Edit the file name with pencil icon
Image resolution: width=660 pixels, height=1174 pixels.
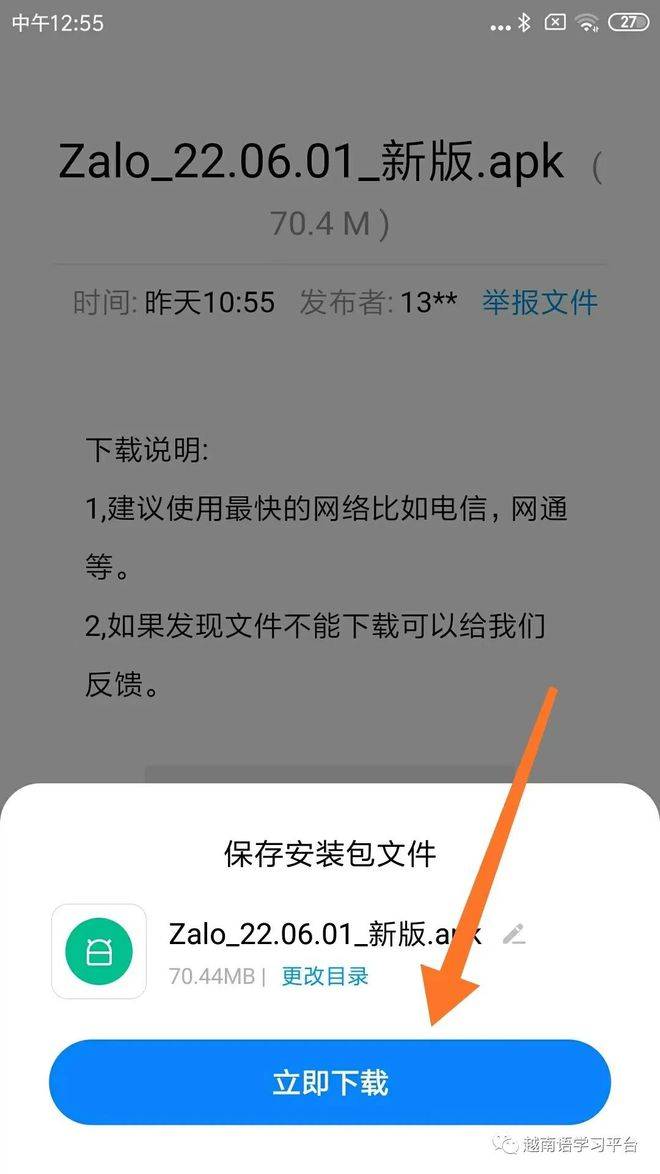pos(514,934)
